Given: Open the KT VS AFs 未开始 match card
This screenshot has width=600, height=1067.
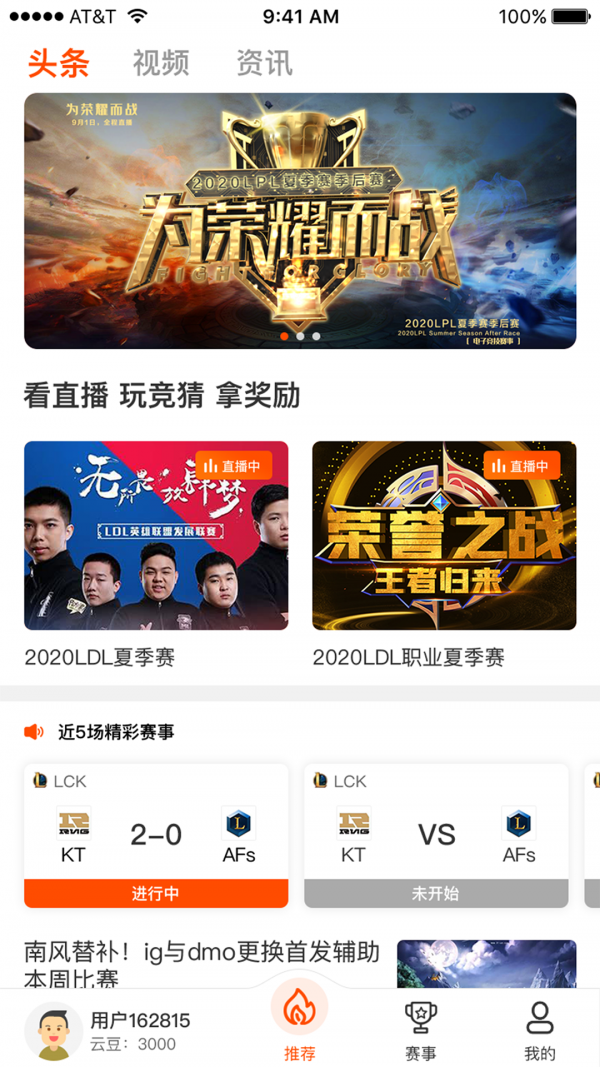Looking at the screenshot, I should point(436,835).
